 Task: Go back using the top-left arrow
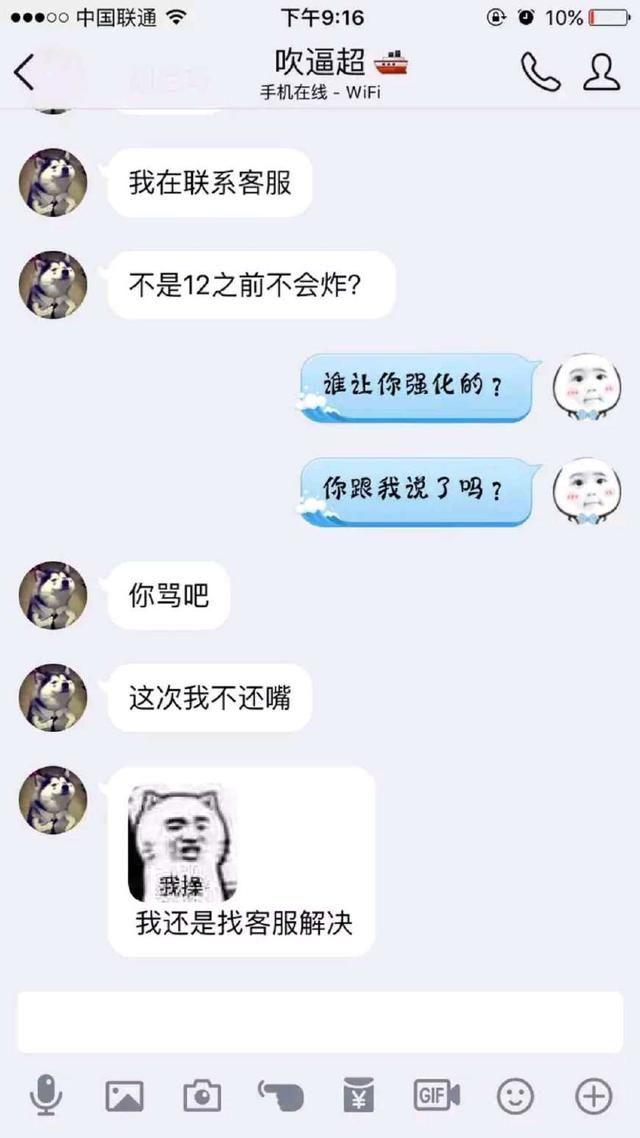25,72
